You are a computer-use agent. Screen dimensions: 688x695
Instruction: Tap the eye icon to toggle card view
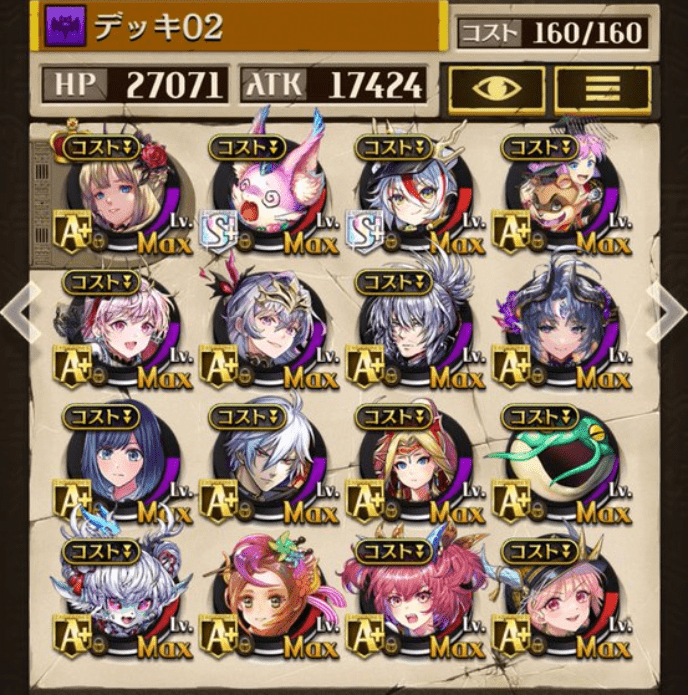[x=496, y=89]
